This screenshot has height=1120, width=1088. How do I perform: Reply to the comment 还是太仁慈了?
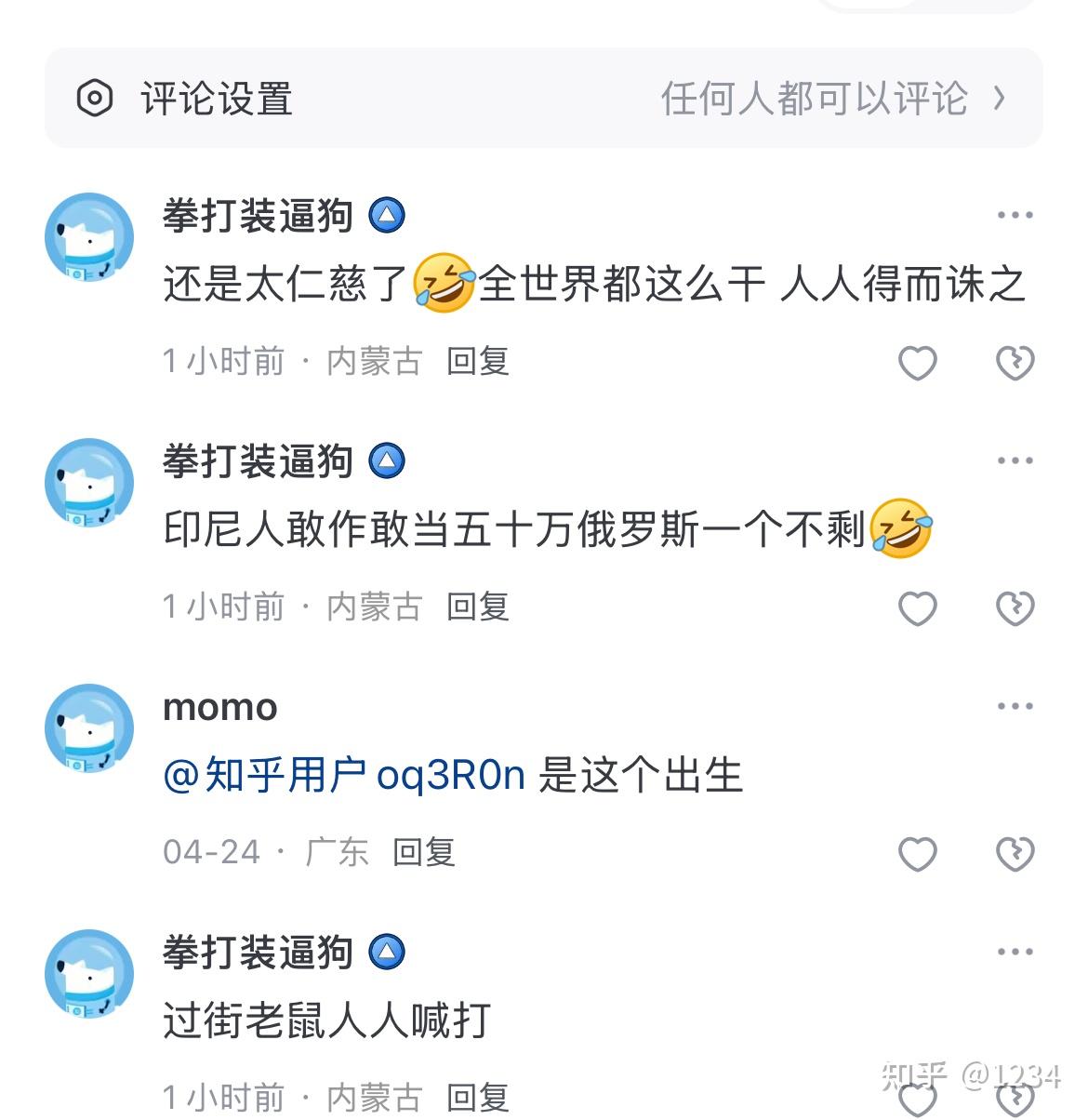click(477, 361)
